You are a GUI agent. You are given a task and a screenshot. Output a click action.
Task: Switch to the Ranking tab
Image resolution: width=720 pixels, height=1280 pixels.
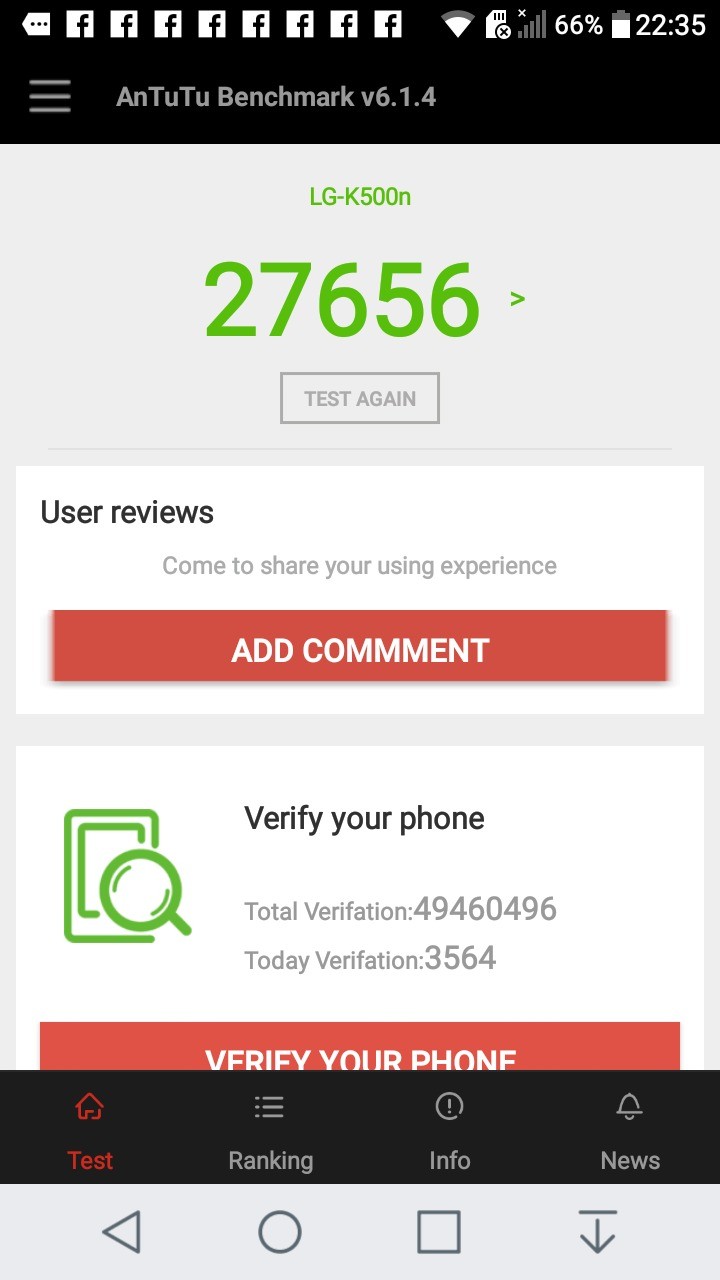tap(270, 1130)
